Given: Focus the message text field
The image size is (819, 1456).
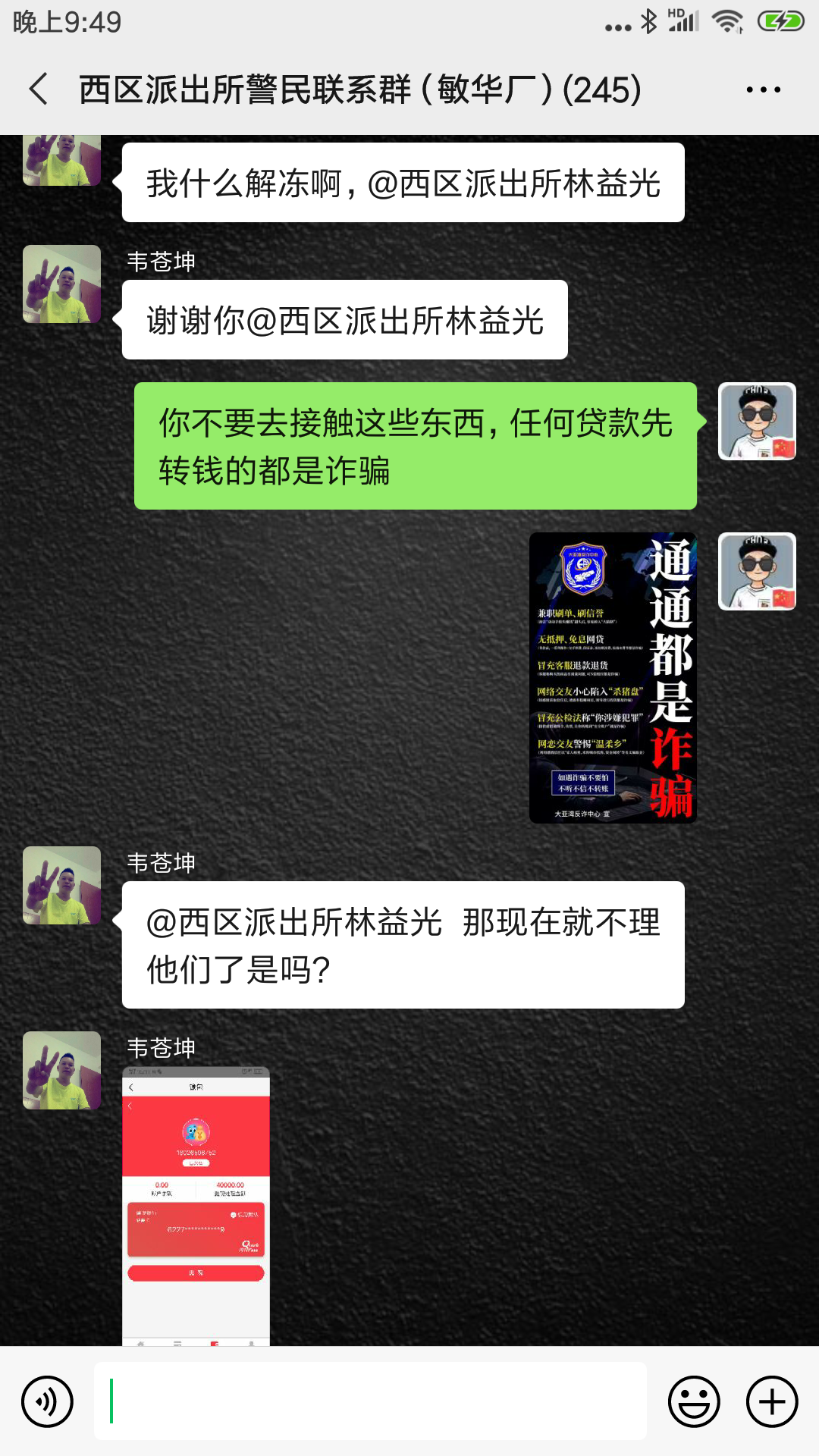Looking at the screenshot, I should point(370,1401).
